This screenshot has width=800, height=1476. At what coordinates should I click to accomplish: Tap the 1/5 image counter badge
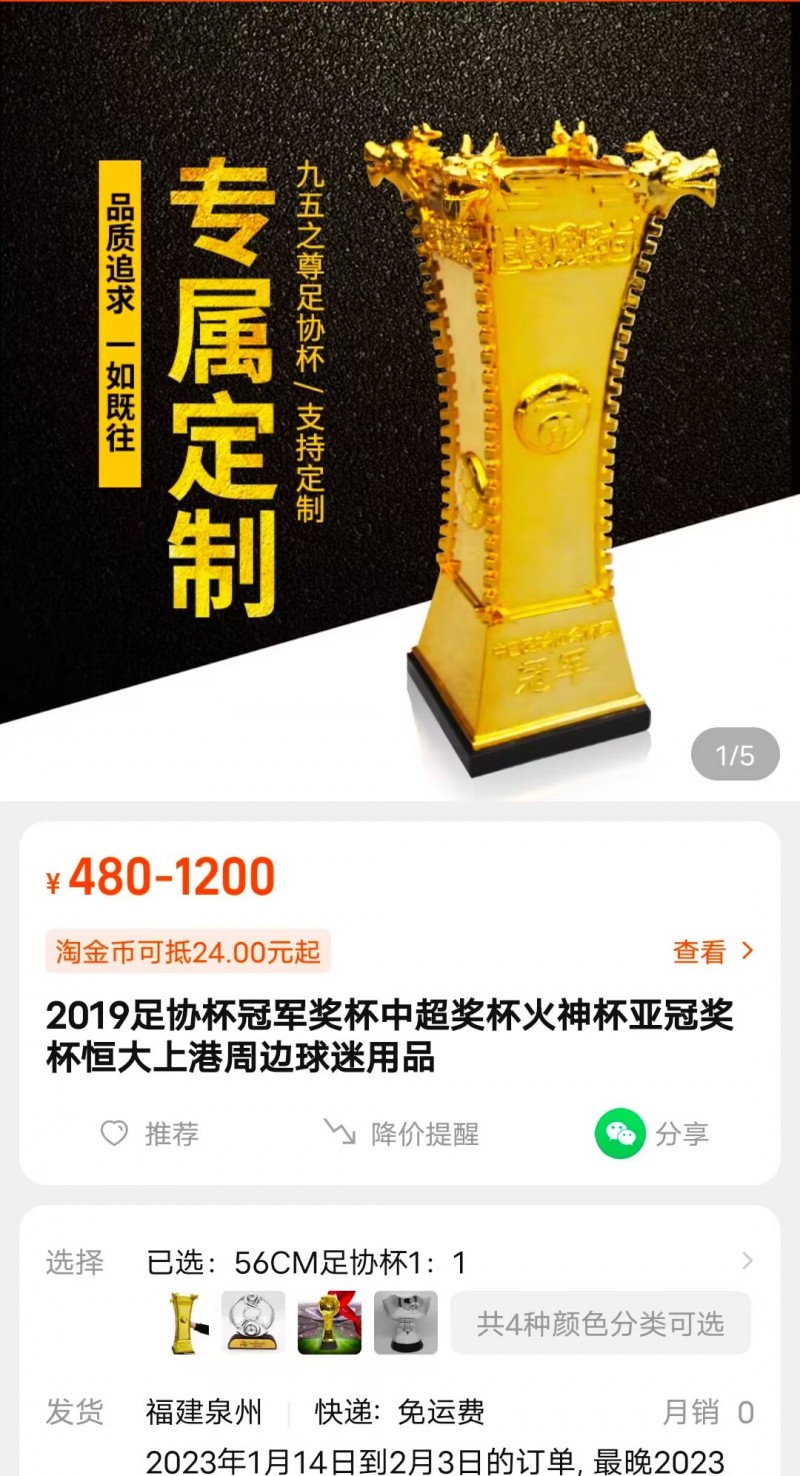(734, 753)
